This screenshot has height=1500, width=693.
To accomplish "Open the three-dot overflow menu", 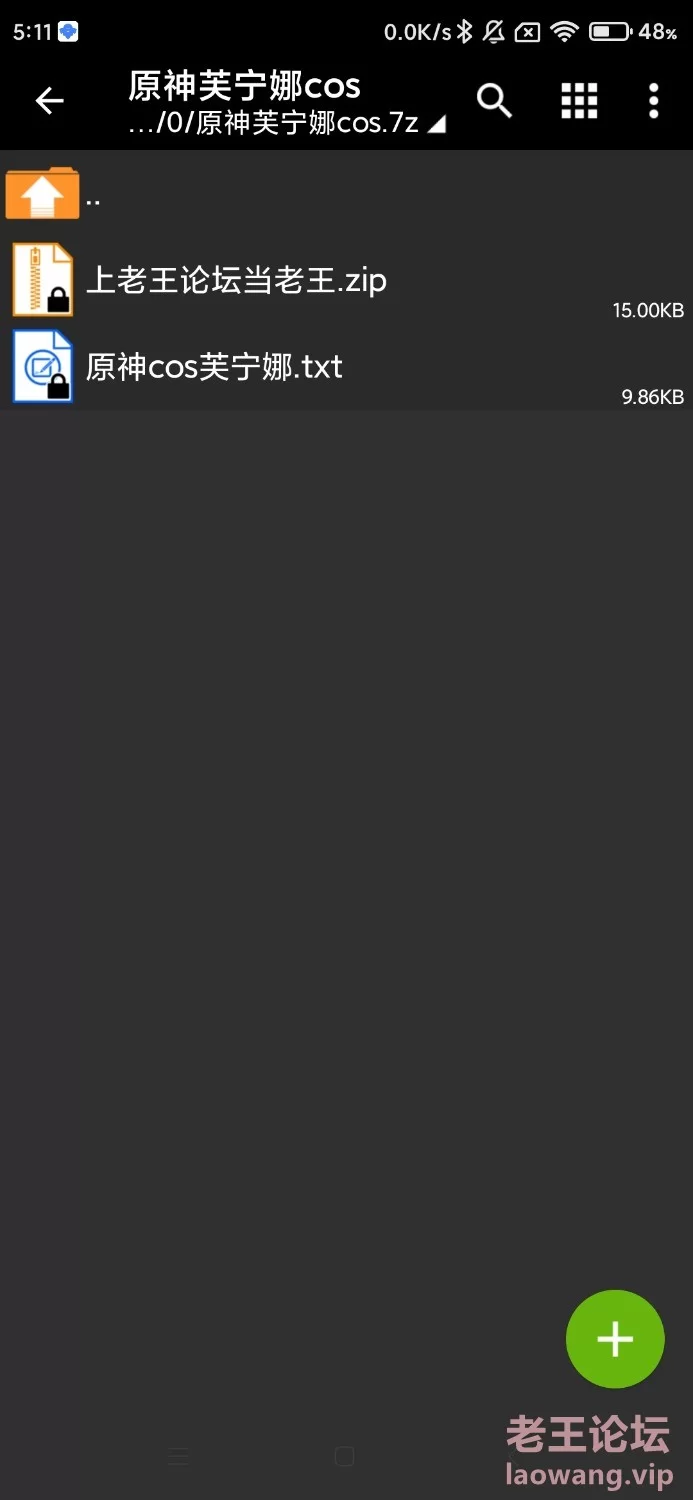I will click(653, 100).
